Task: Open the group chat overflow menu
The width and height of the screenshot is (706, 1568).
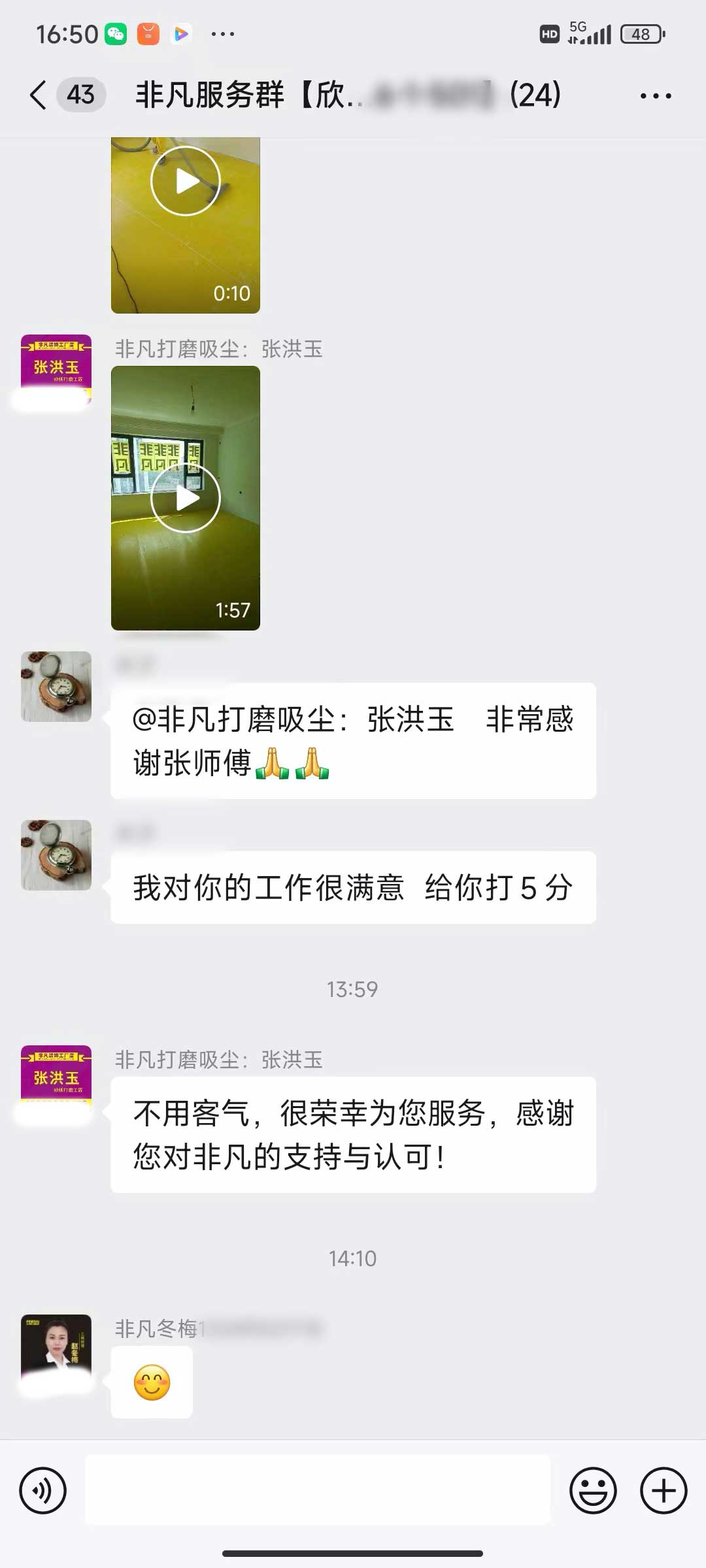Action: [655, 95]
